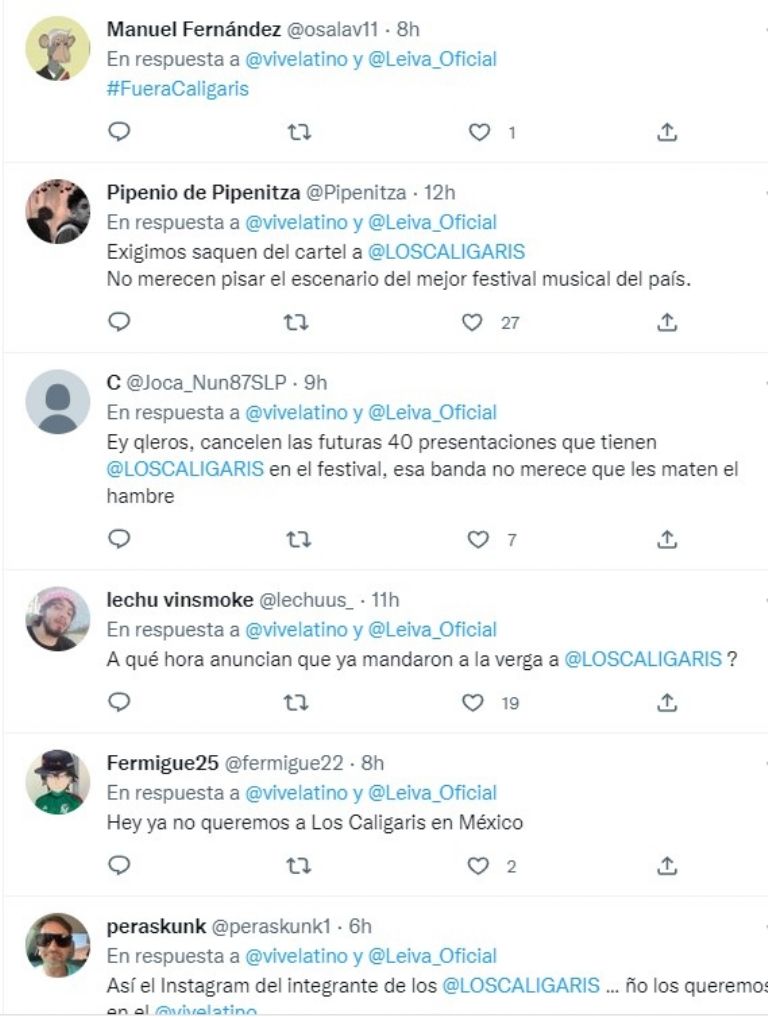Open @Leiva_Oficial mention in peraskunk's tweet
The height and width of the screenshot is (1017, 768).
pyautogui.click(x=432, y=956)
